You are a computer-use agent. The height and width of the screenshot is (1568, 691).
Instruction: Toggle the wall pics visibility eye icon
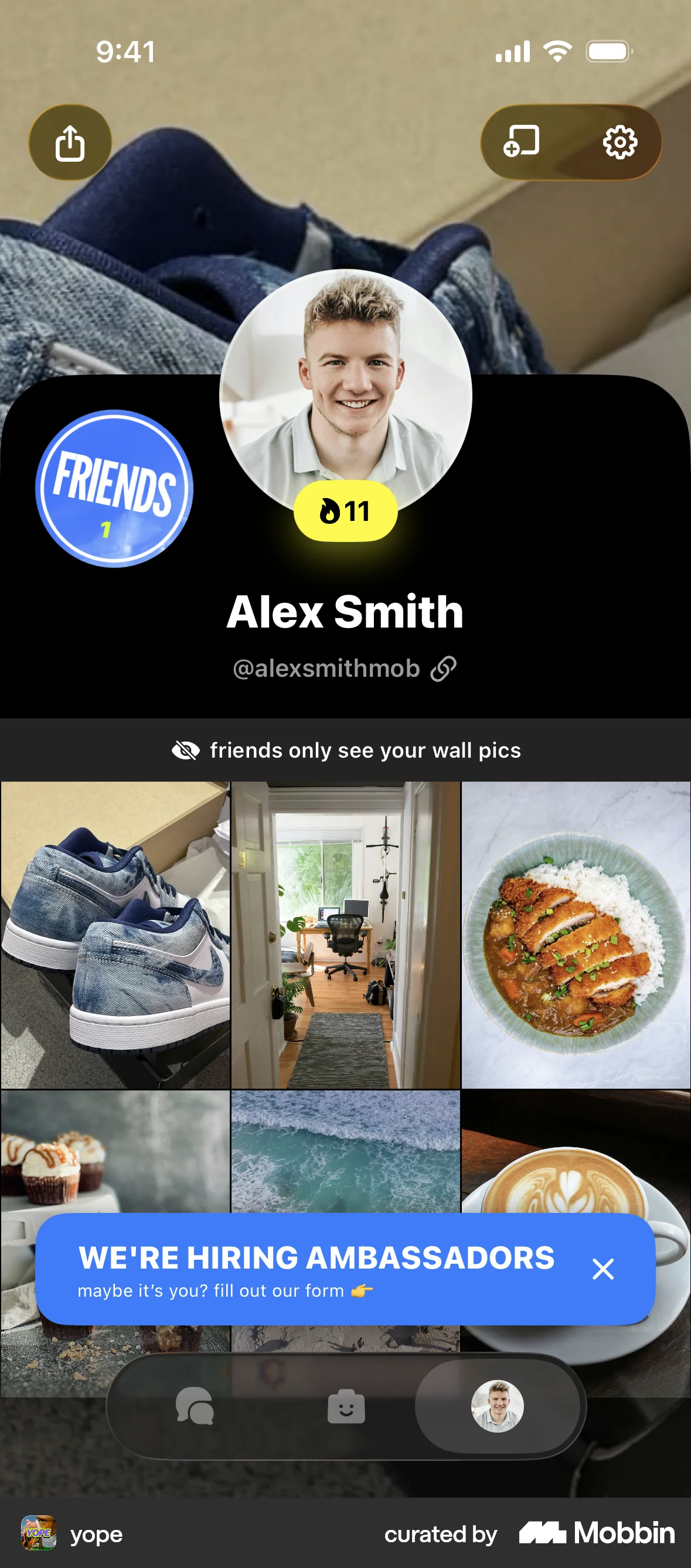[x=186, y=751]
